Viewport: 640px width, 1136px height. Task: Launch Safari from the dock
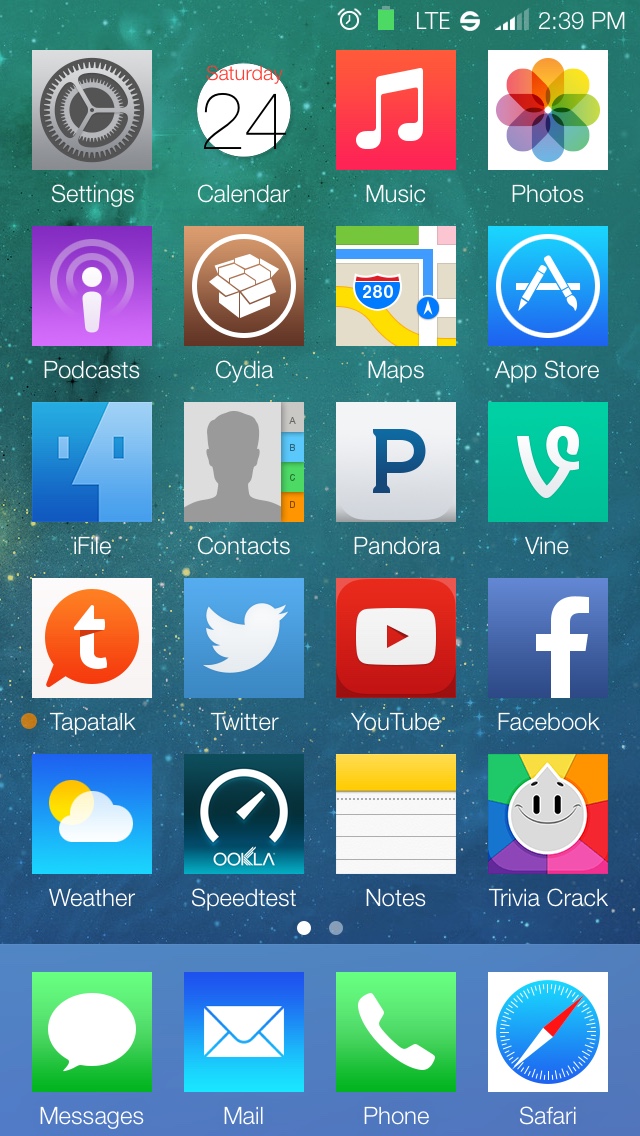(x=548, y=1032)
